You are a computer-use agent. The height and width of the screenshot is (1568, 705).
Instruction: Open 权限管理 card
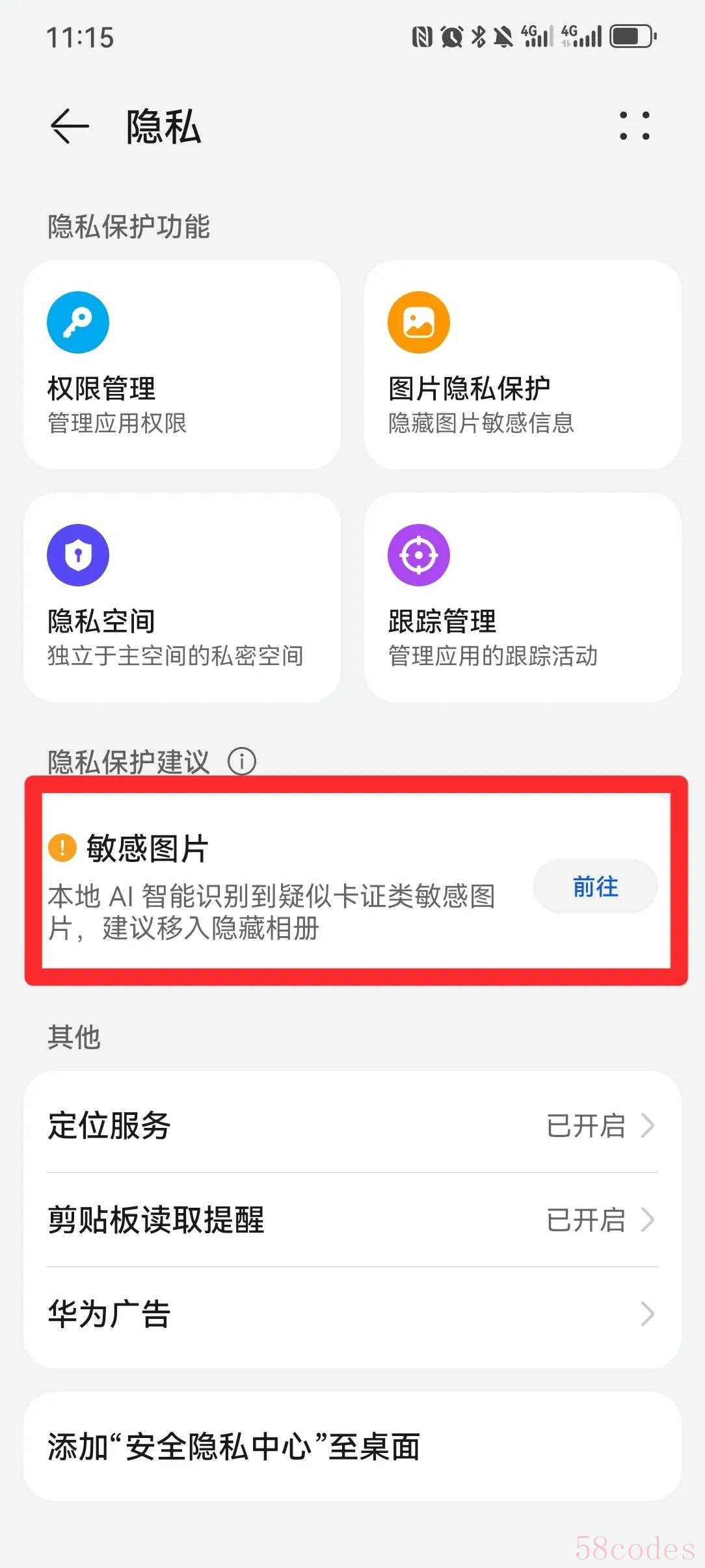pos(182,365)
